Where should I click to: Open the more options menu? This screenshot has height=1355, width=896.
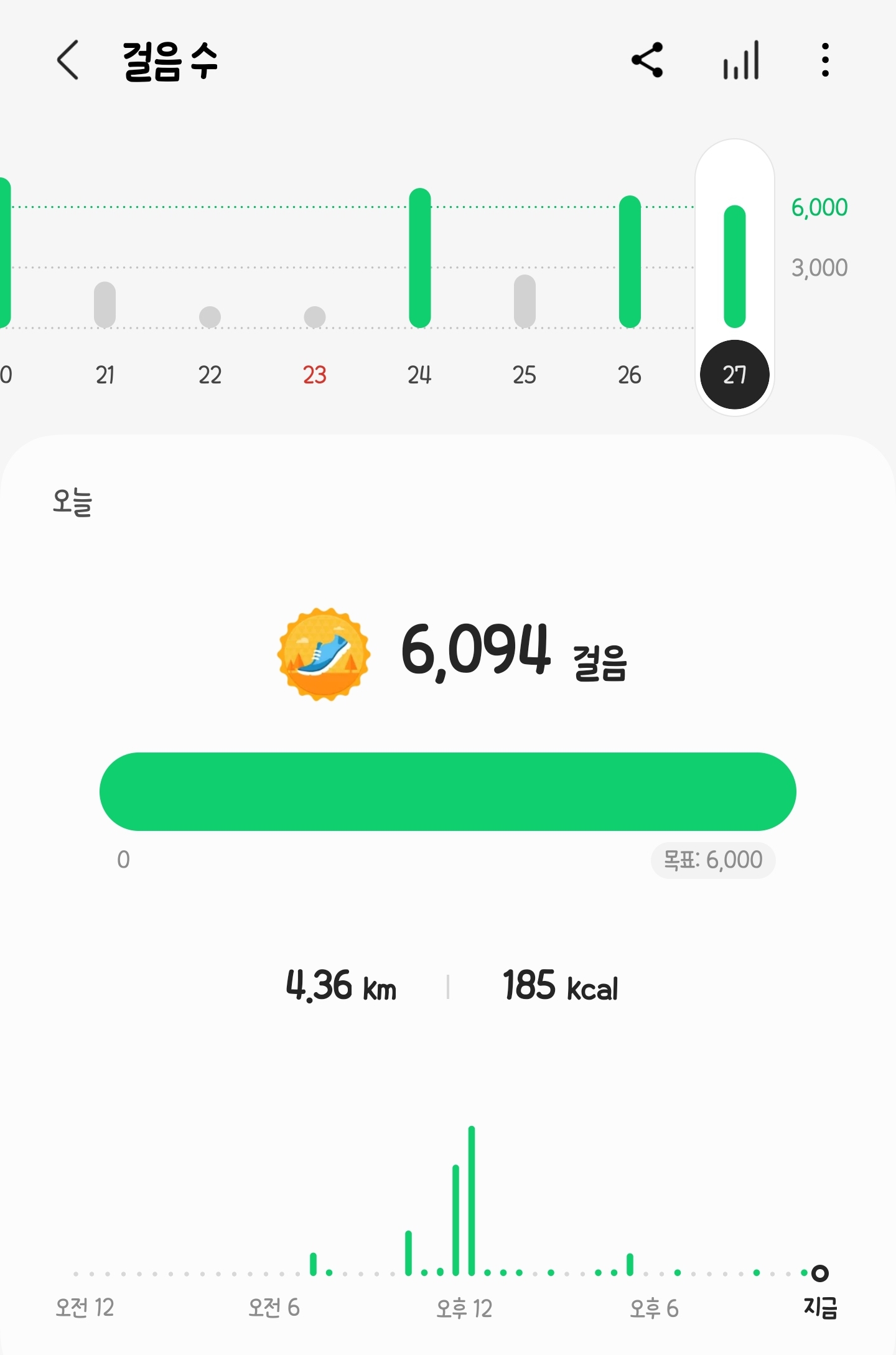click(825, 60)
